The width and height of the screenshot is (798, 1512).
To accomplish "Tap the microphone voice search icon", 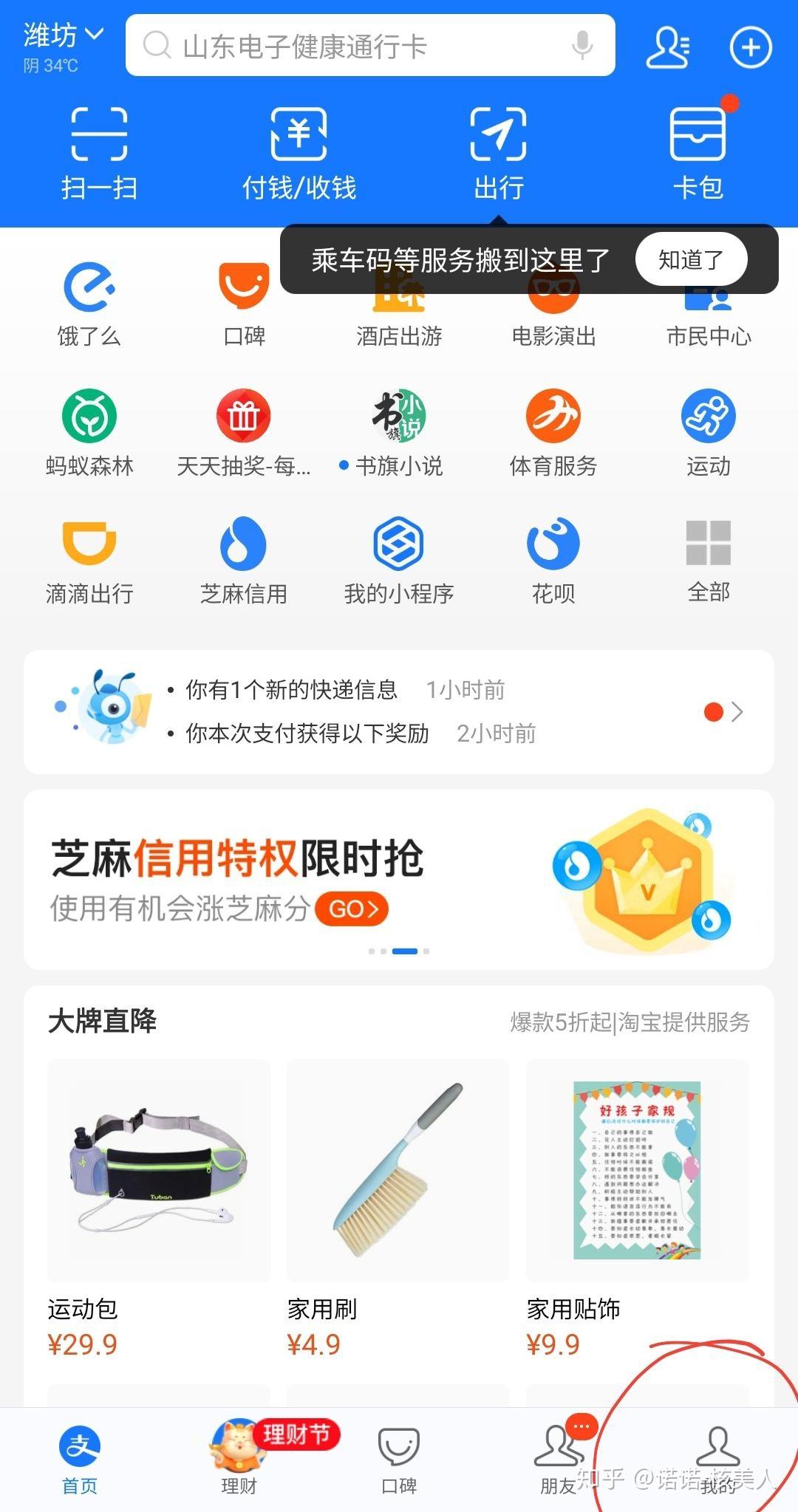I will [x=582, y=46].
